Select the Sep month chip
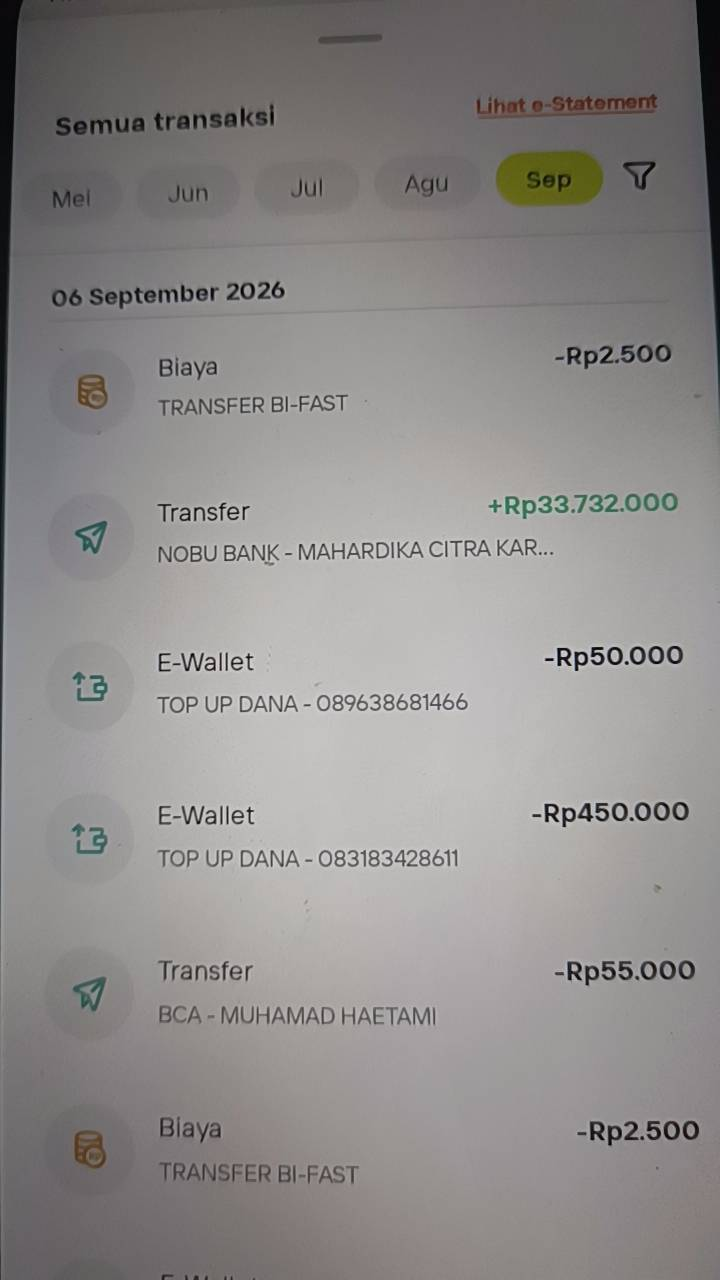 coord(549,180)
